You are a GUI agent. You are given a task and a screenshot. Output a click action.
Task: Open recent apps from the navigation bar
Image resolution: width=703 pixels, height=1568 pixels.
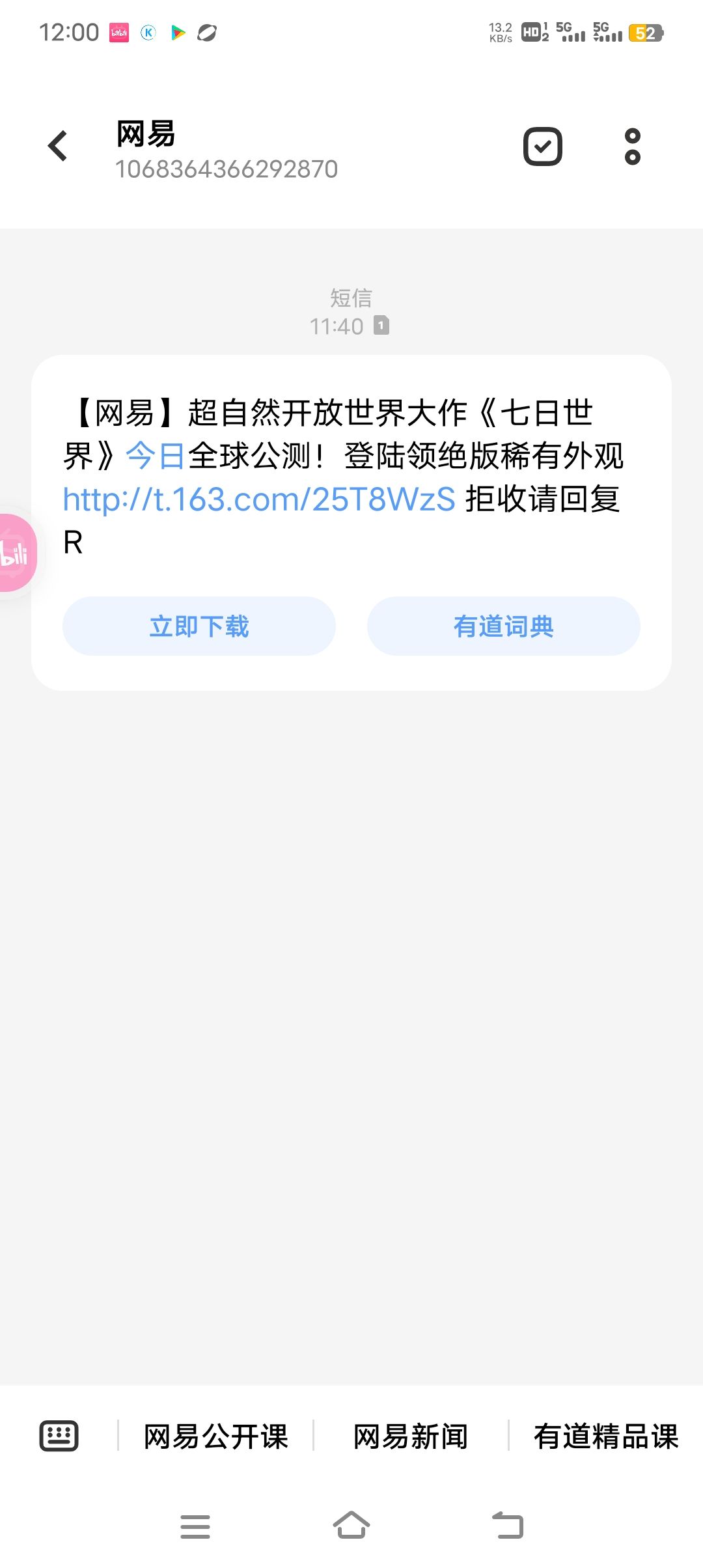(195, 1526)
